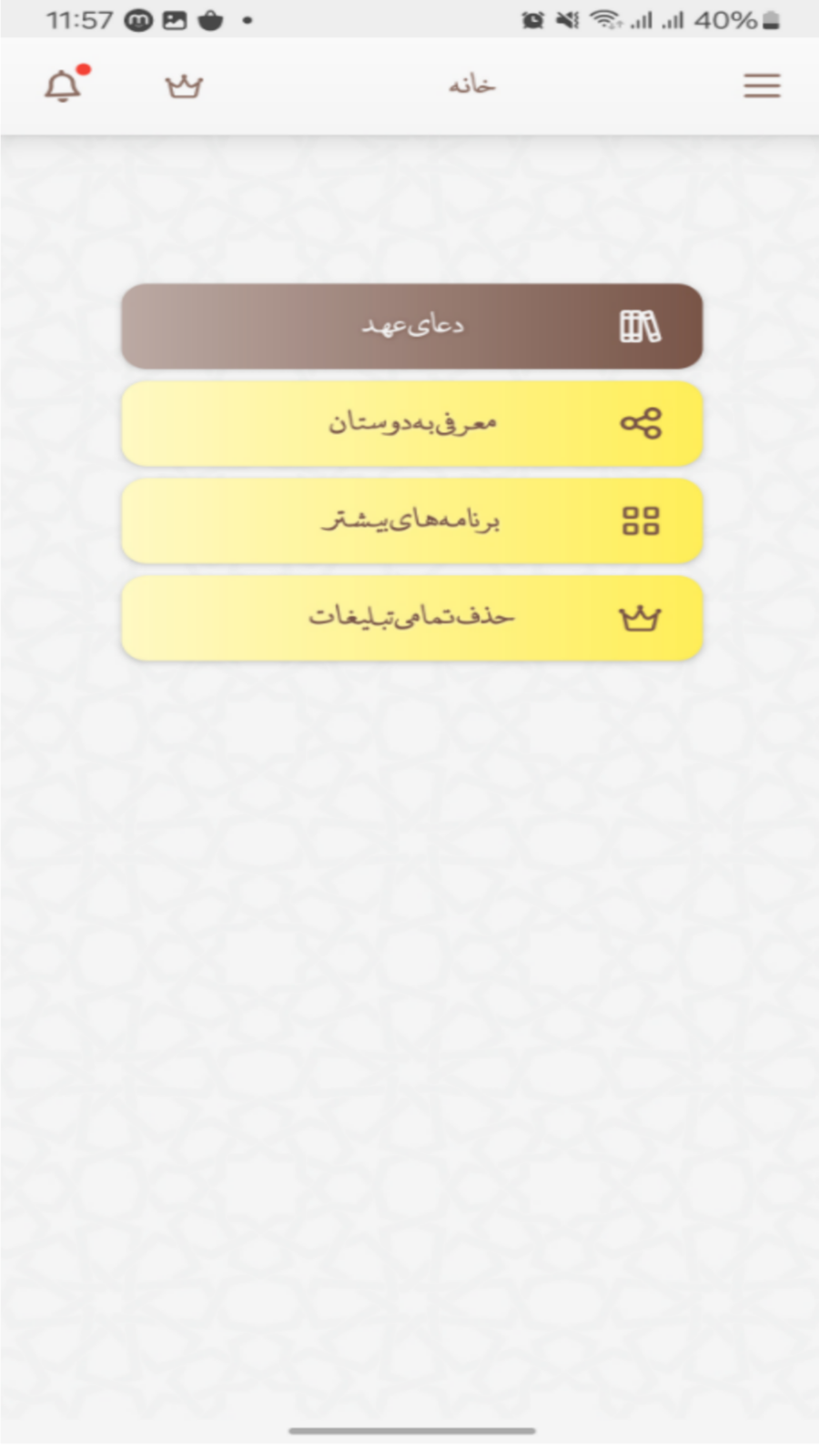Open the notifications bell

coord(63,86)
